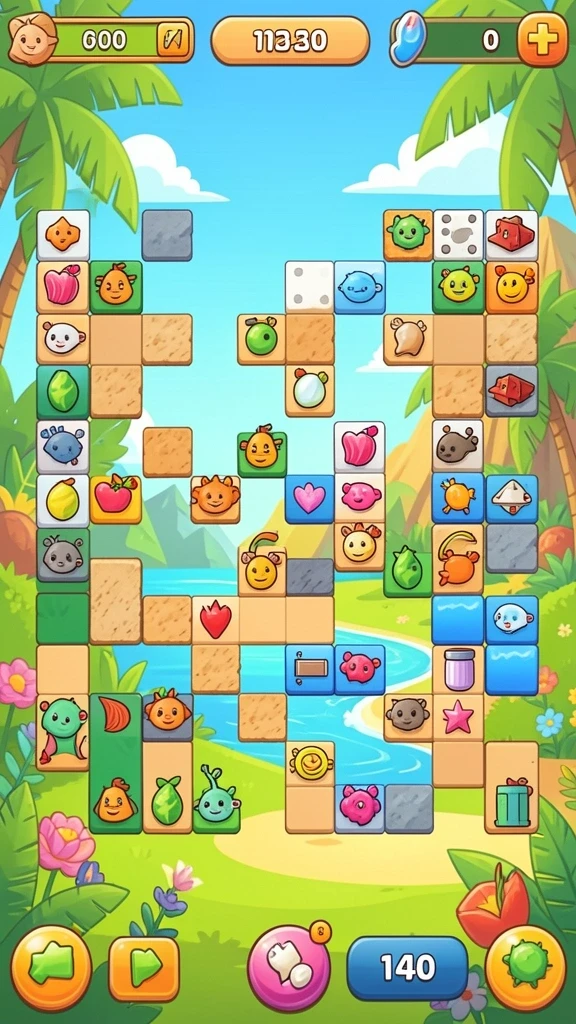Tap the blue 140 button
This screenshot has width=576, height=1024.
[x=407, y=968]
